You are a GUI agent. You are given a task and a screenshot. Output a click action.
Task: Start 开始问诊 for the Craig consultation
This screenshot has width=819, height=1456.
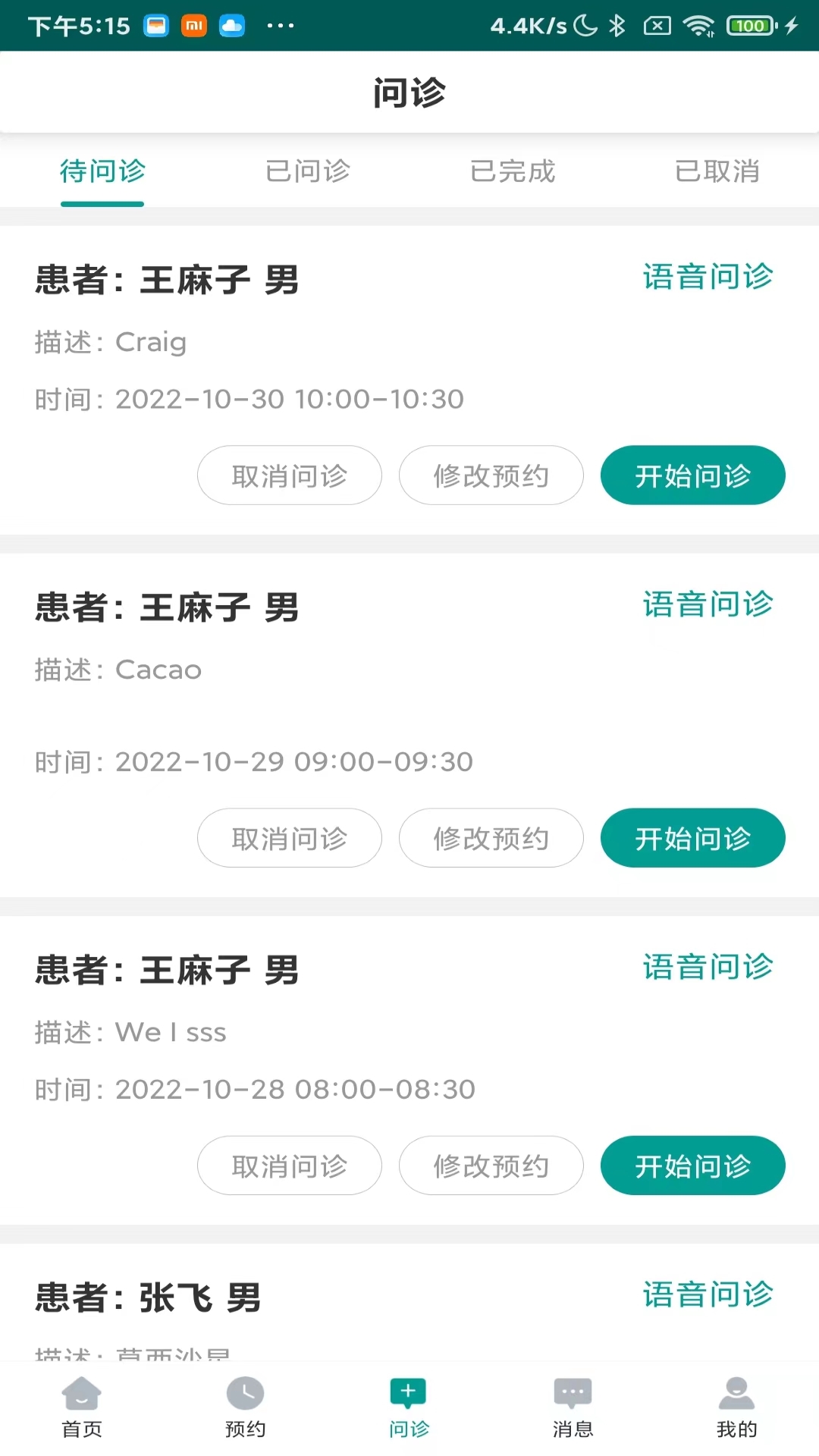(x=693, y=475)
